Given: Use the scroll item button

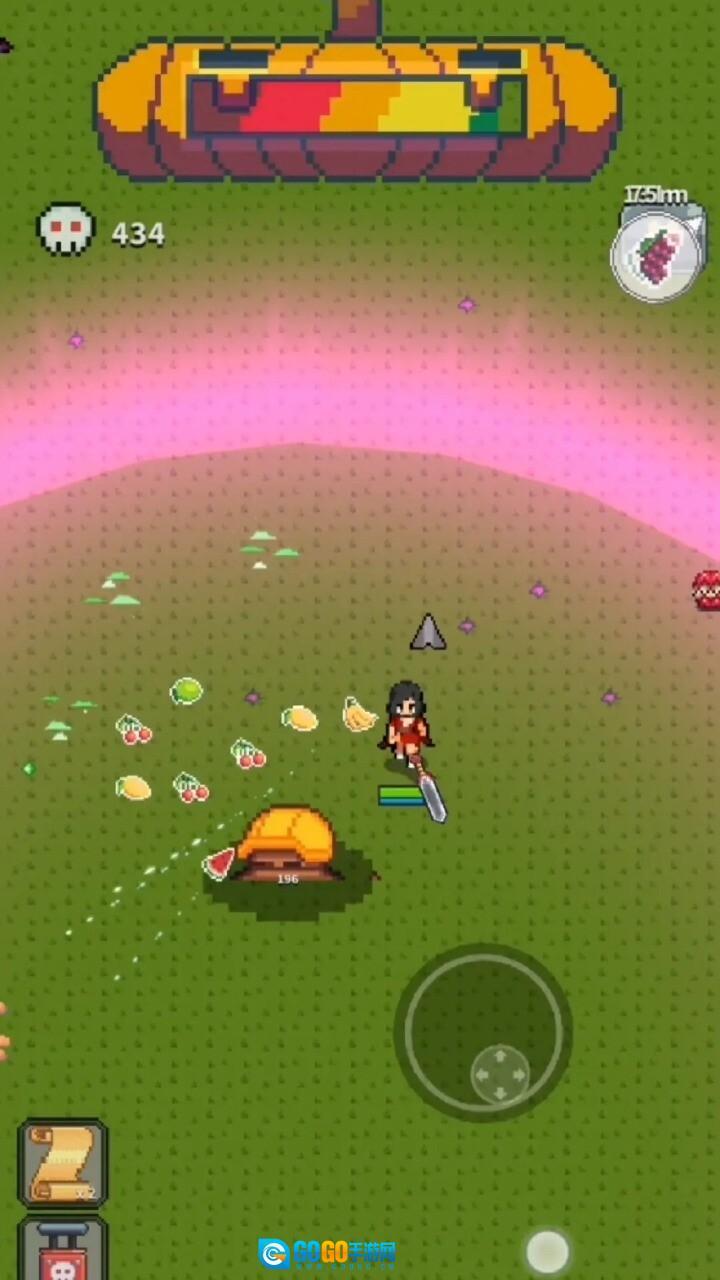Looking at the screenshot, I should [x=62, y=1163].
